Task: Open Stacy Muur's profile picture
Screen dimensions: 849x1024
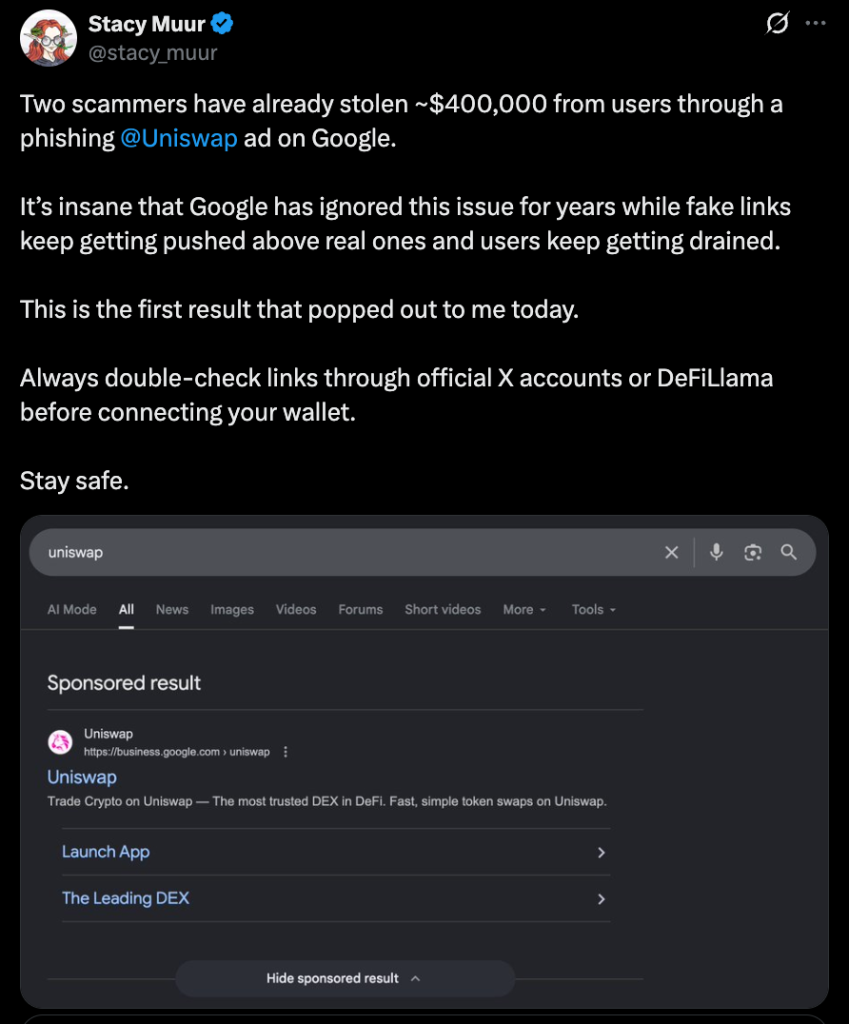Action: click(48, 38)
